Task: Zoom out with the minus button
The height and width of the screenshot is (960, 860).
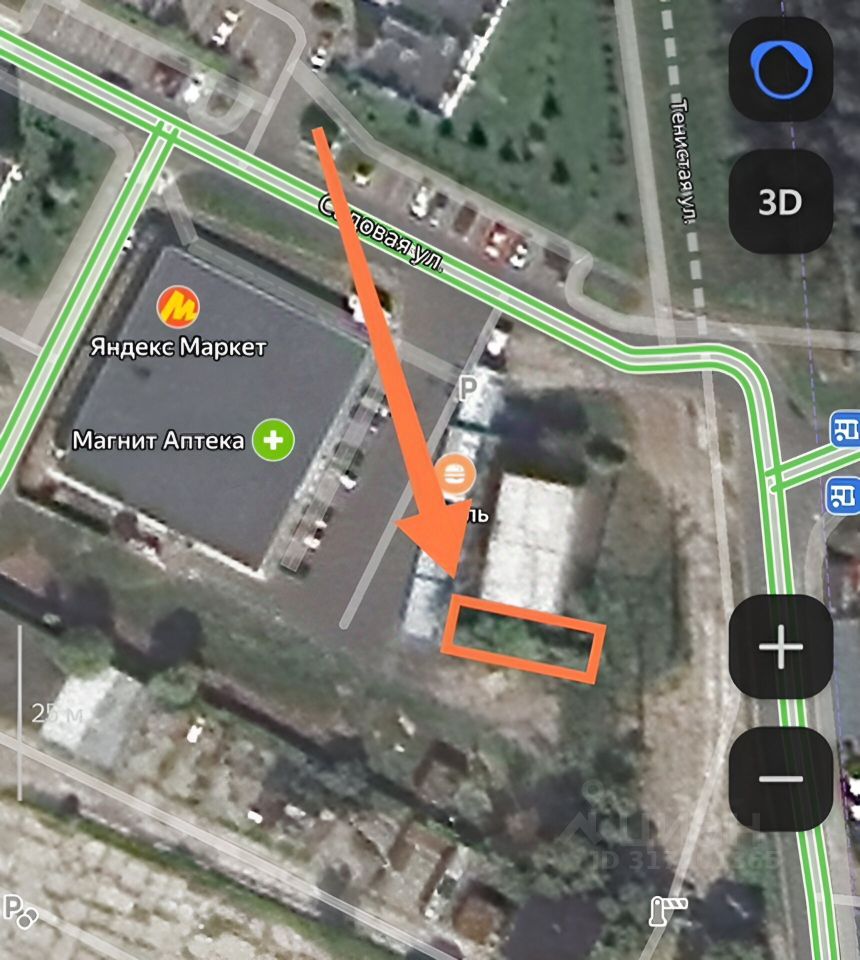Action: [780, 779]
